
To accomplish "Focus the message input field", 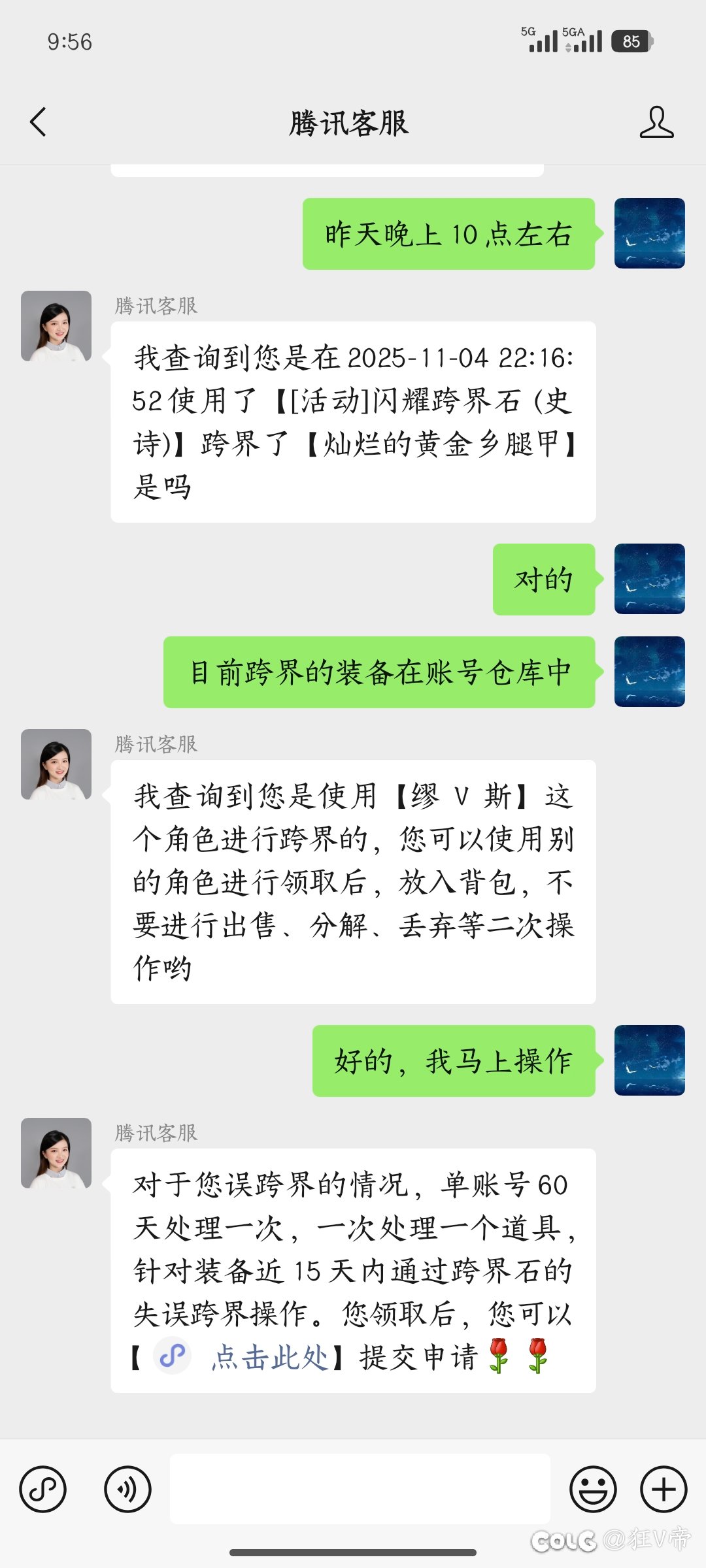I will pos(360,1490).
